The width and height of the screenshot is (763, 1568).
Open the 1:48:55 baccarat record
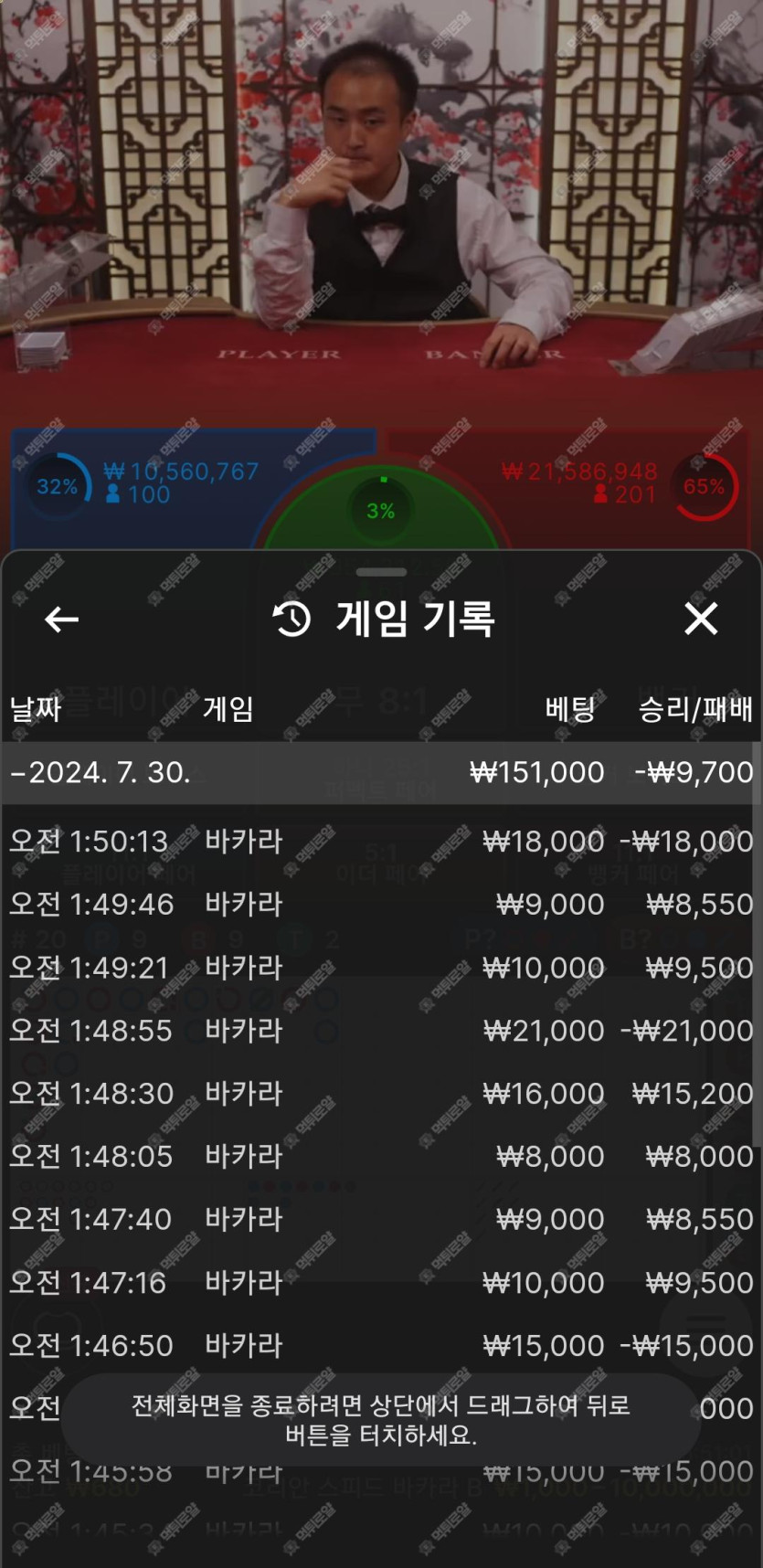pos(380,1030)
